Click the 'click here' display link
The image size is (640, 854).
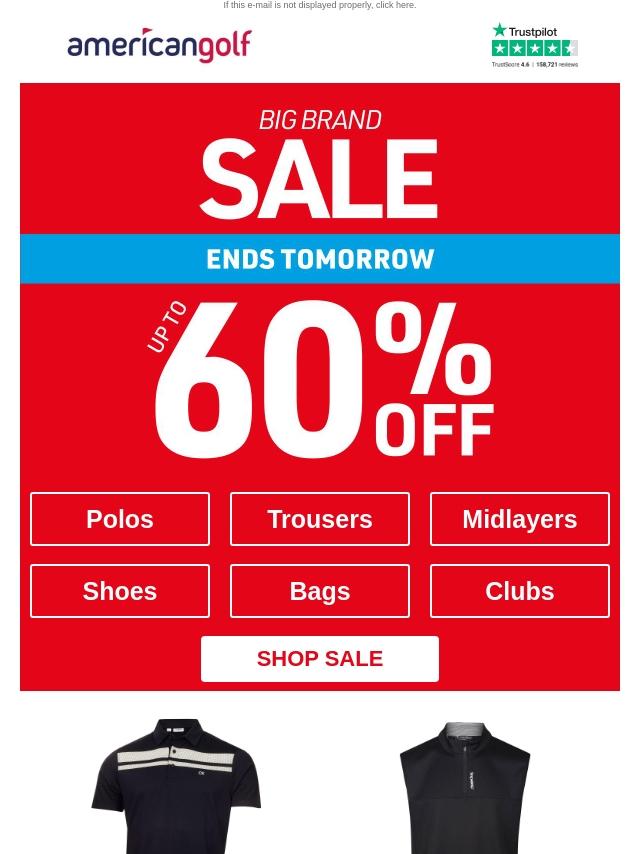click(x=395, y=6)
